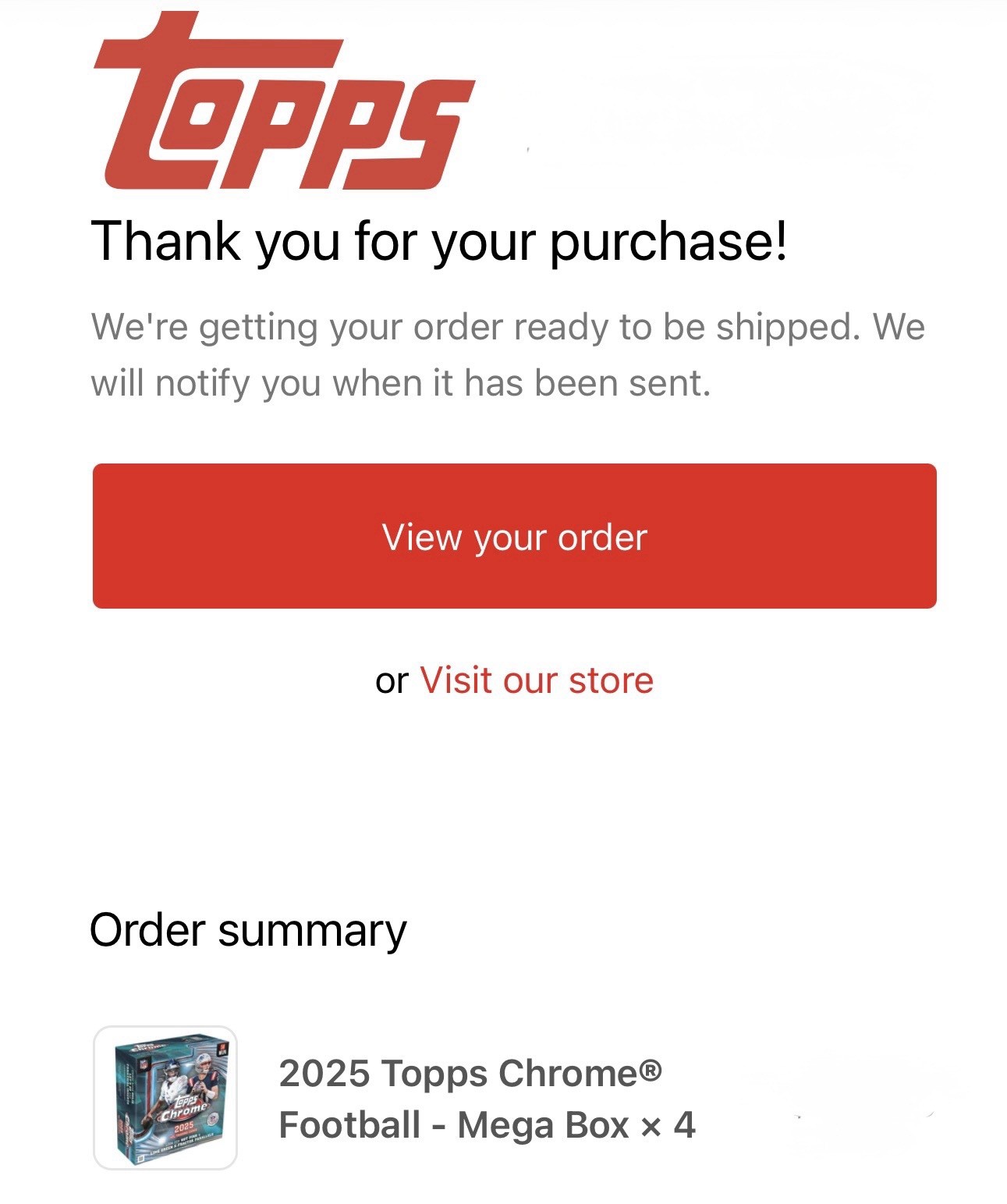Open the Visit our store link
Viewport: 1007px width, 1204px height.
(537, 680)
